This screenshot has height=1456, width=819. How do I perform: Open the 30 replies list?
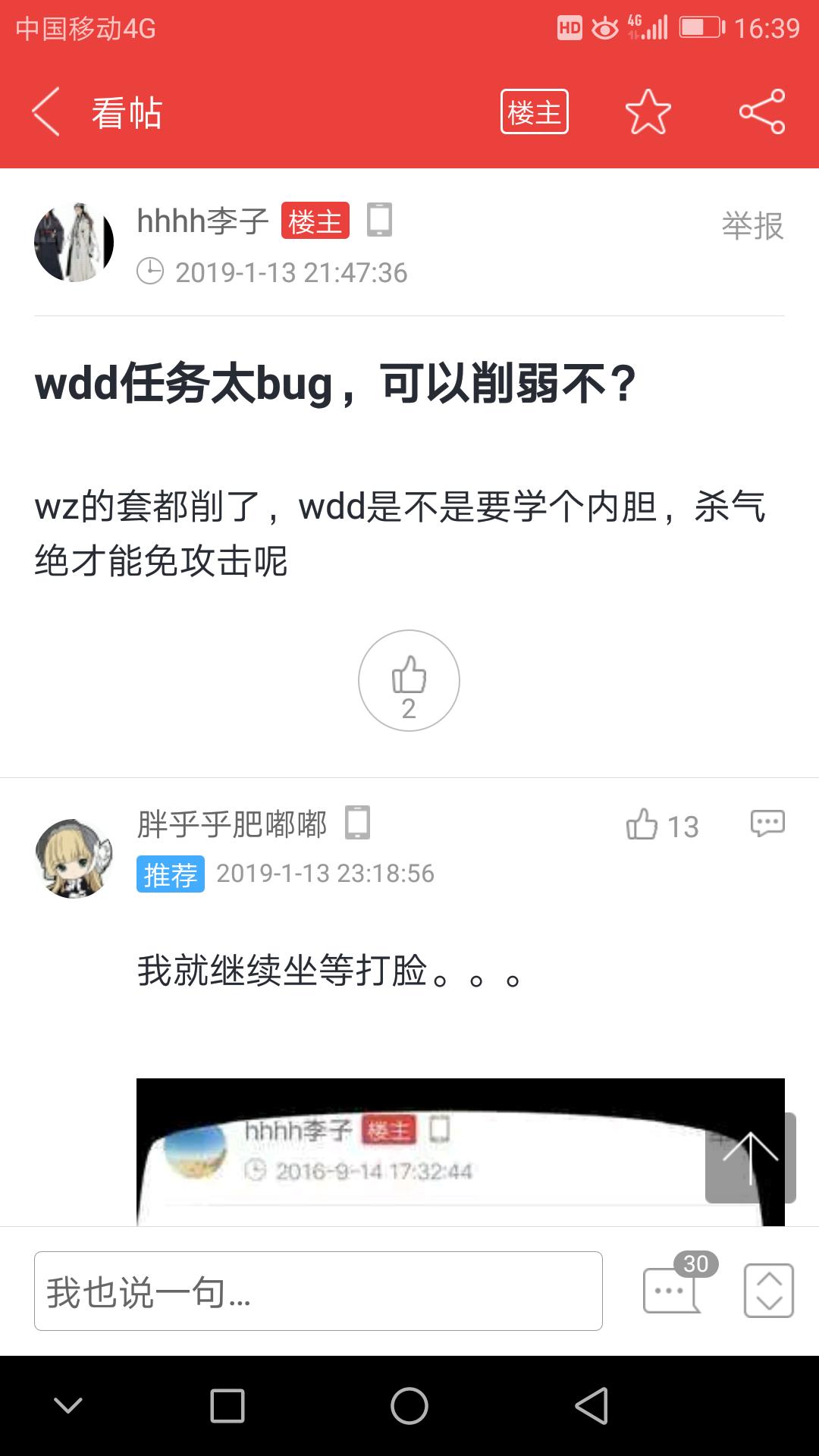[673, 1289]
